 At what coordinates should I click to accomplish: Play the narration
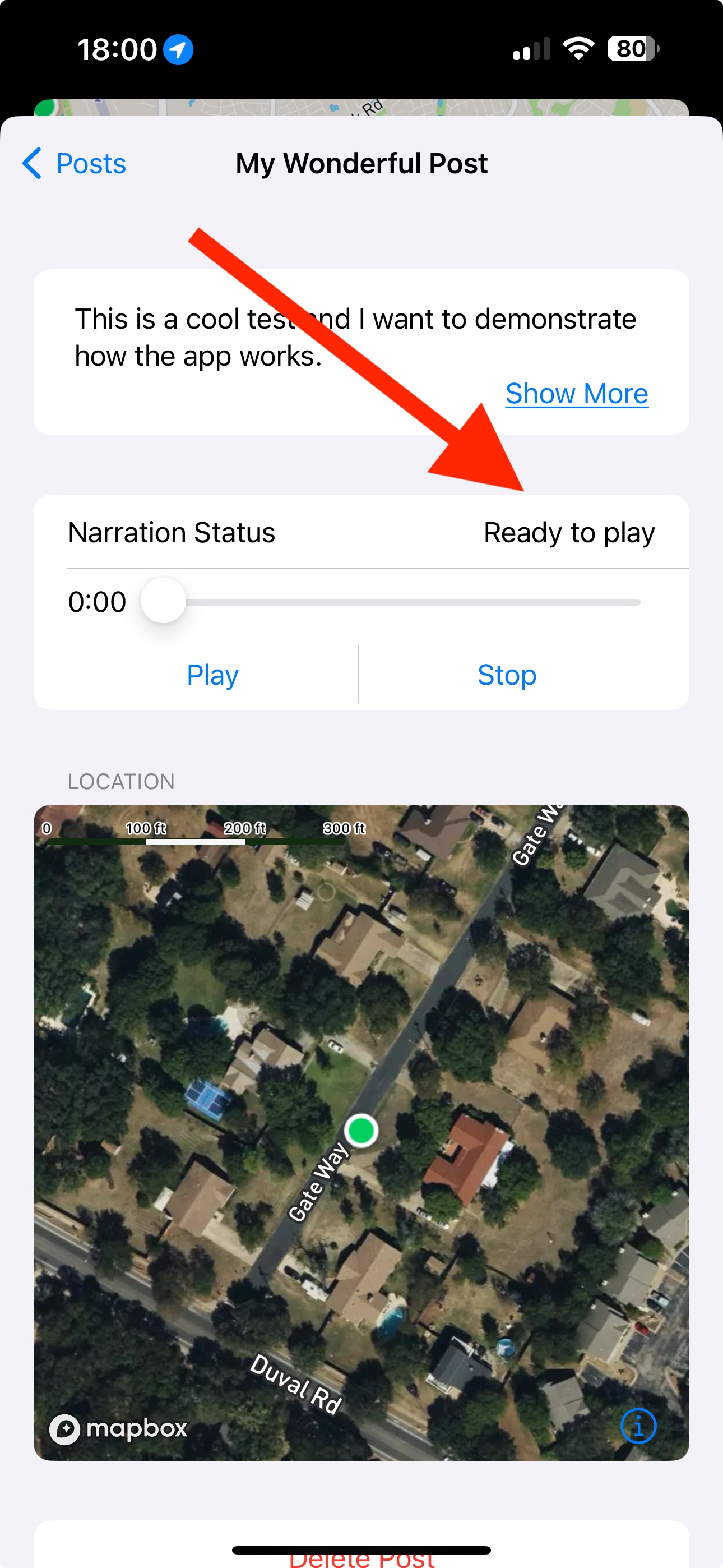click(212, 675)
